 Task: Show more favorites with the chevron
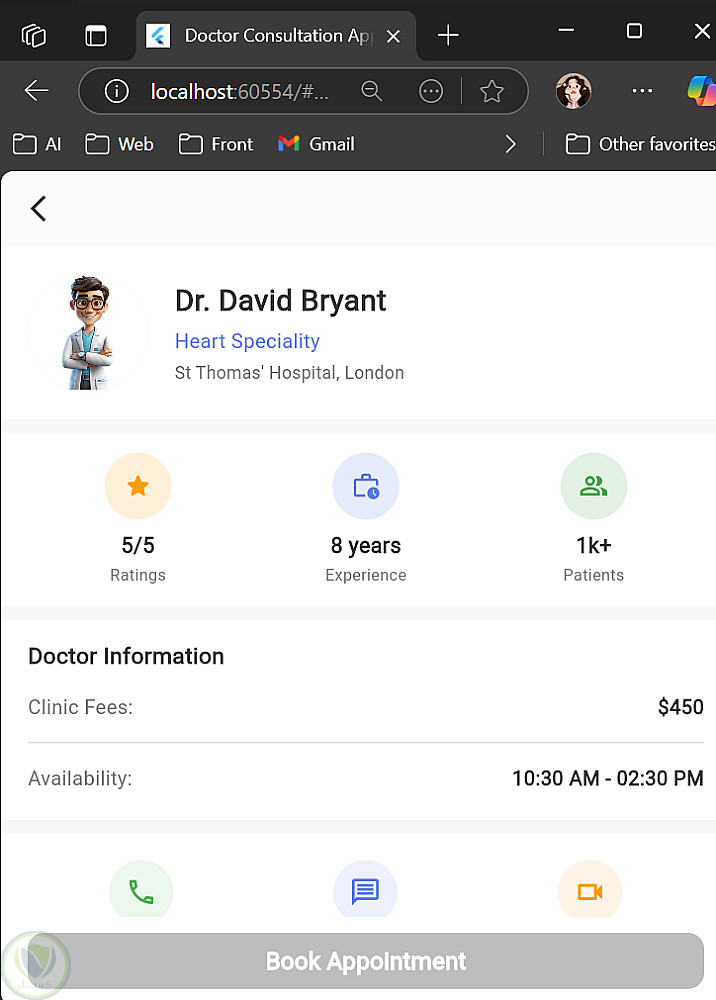point(511,144)
